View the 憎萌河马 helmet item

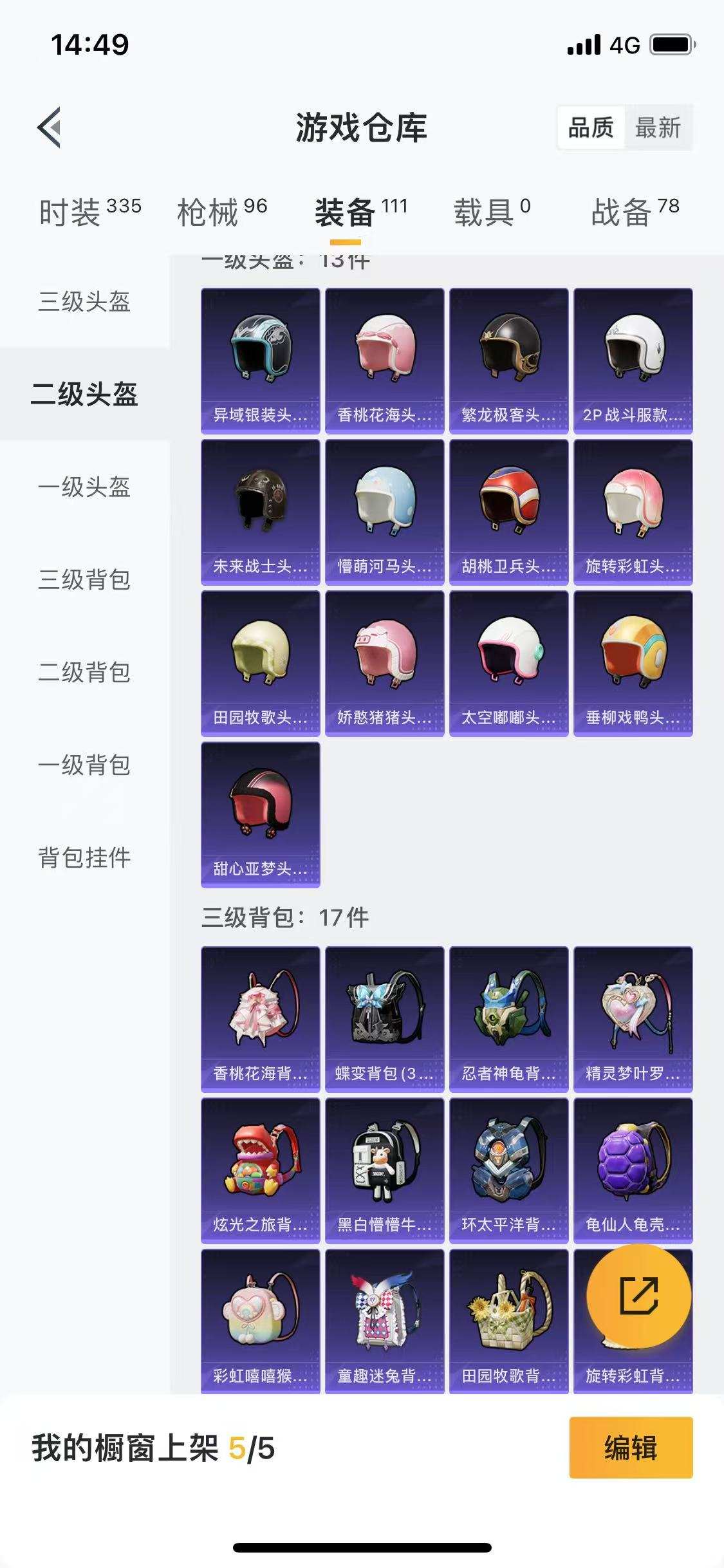384,512
